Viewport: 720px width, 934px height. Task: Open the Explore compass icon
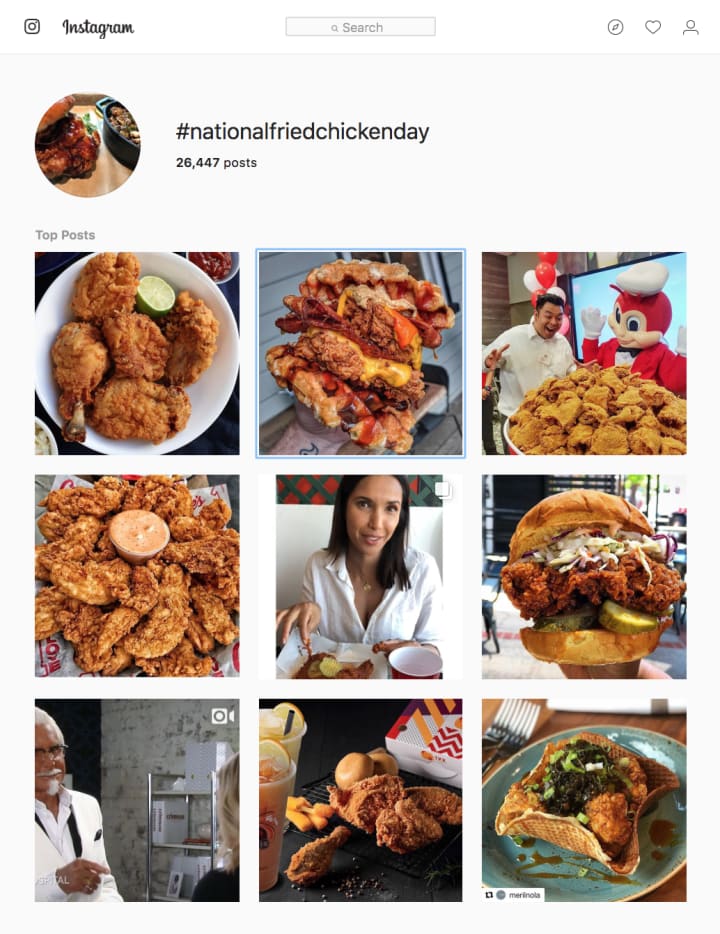(615, 27)
